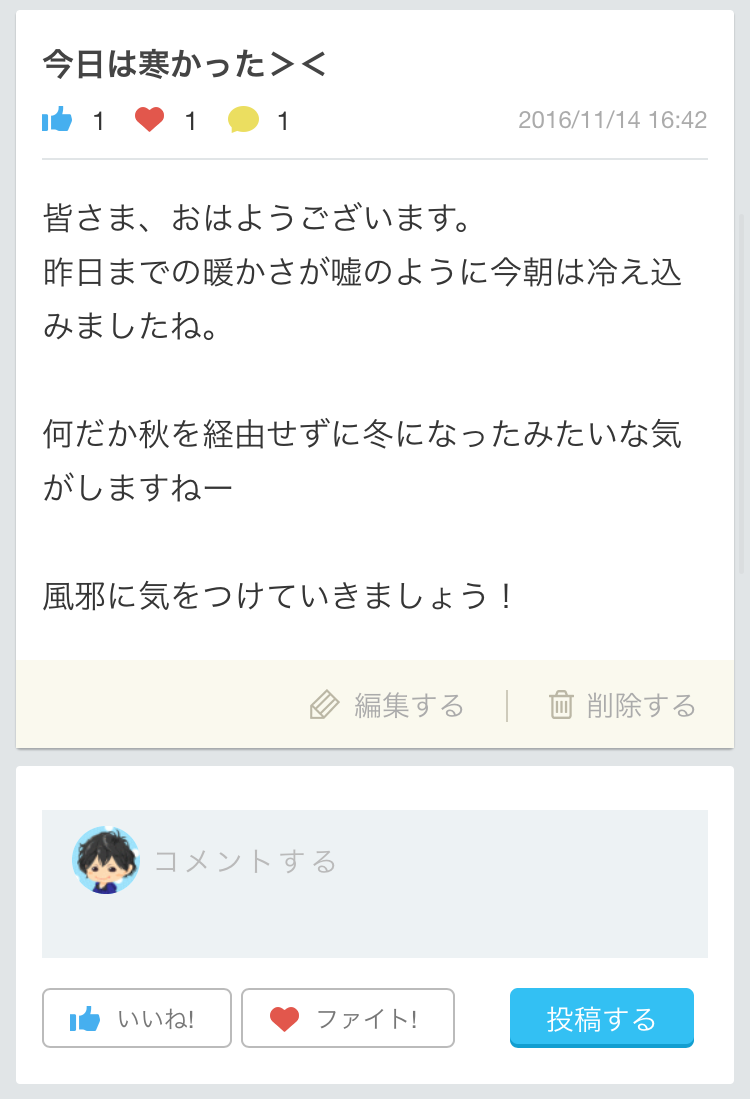Tap 編集する to edit the post

click(x=387, y=706)
